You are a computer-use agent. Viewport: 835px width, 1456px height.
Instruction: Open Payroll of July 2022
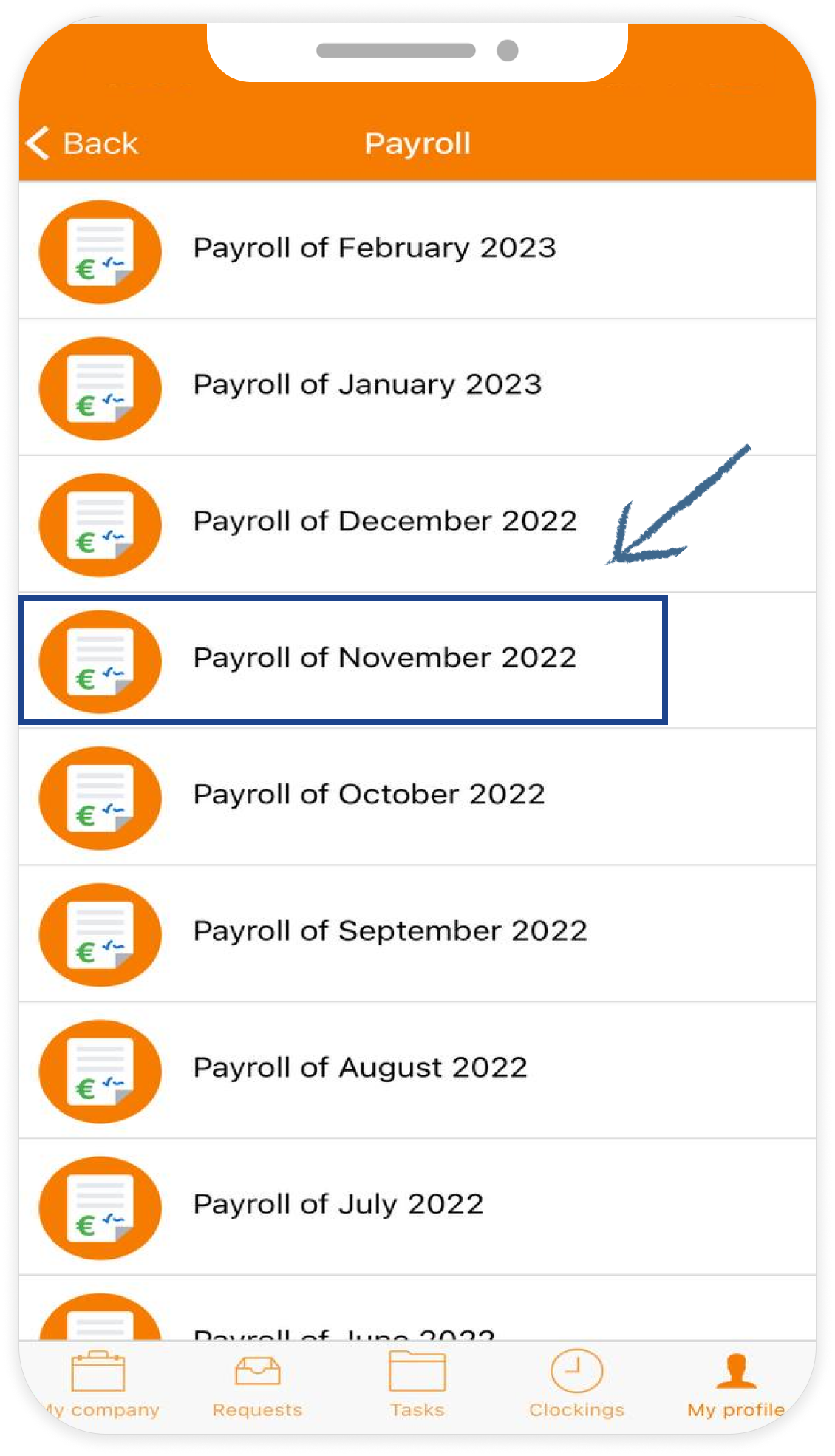point(338,1205)
